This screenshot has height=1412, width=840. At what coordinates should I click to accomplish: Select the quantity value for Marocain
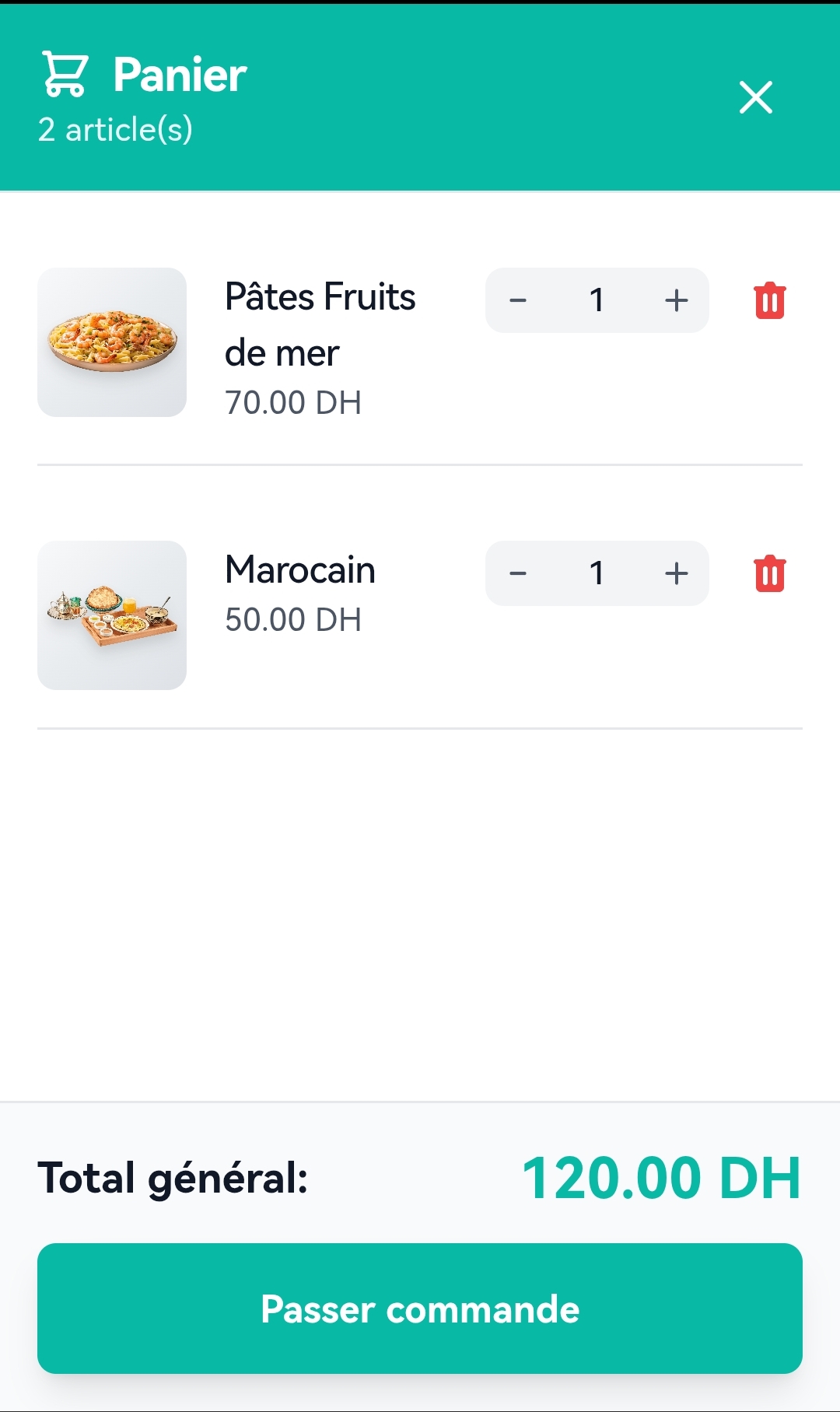click(597, 573)
